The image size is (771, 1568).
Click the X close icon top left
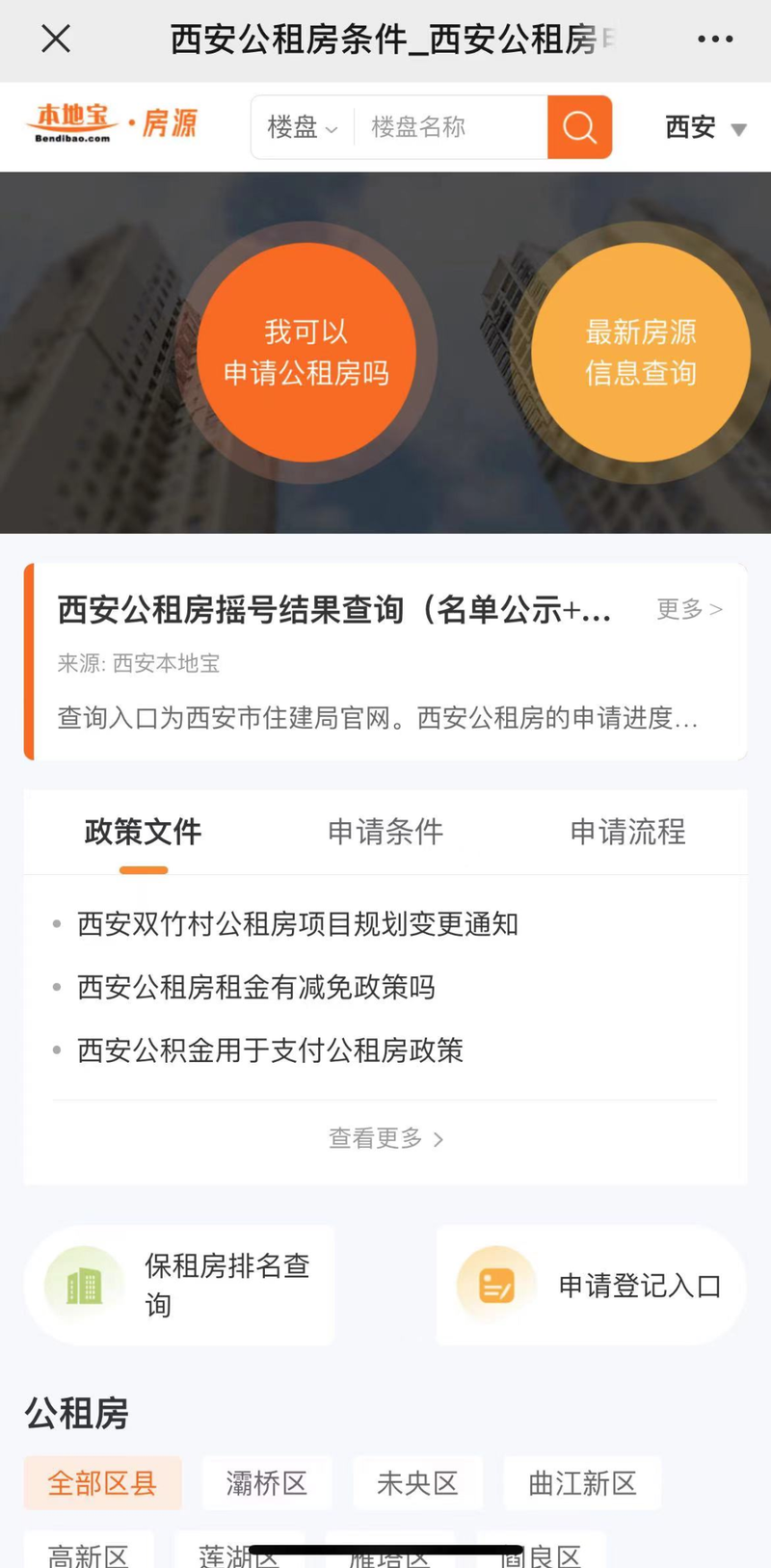tap(55, 39)
